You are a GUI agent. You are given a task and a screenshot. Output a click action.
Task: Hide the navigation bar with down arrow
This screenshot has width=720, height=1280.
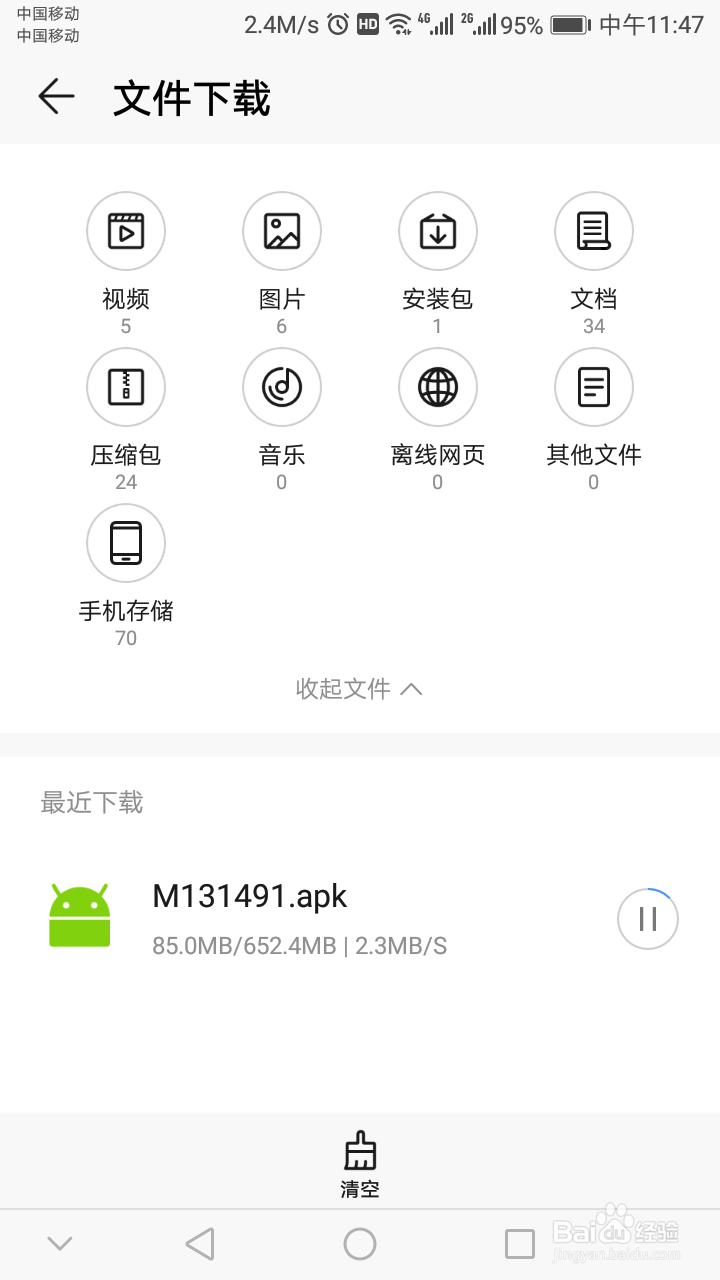pyautogui.click(x=60, y=1244)
